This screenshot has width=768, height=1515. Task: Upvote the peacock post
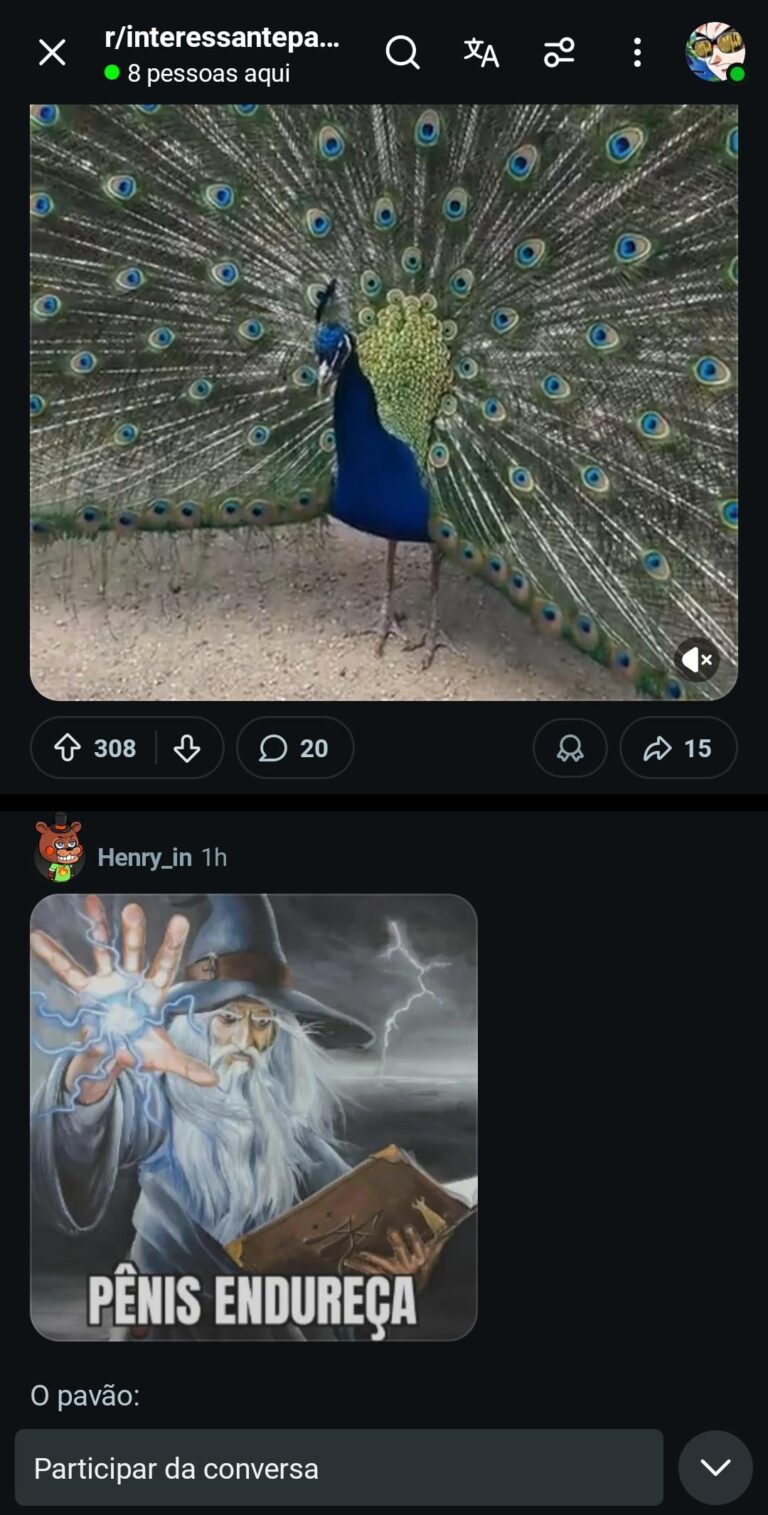coord(68,748)
